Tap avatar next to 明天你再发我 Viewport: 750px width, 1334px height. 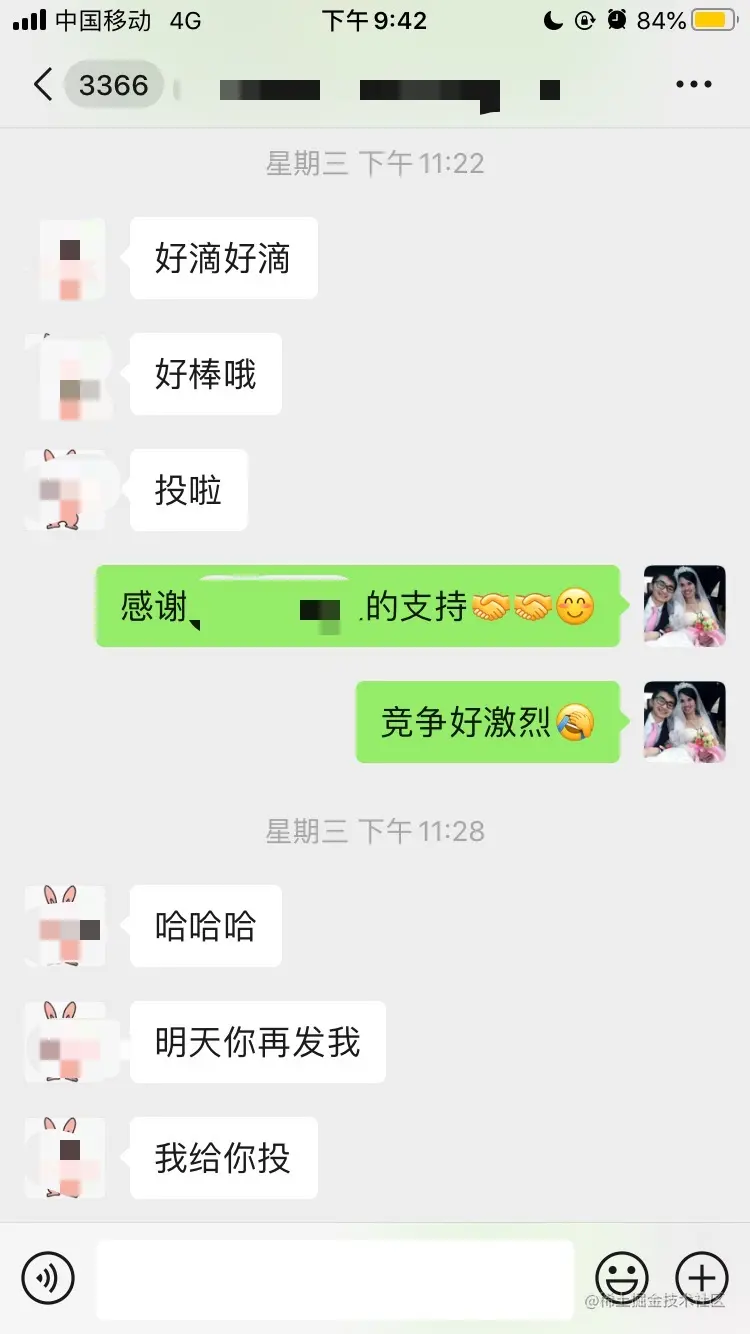[x=72, y=1042]
